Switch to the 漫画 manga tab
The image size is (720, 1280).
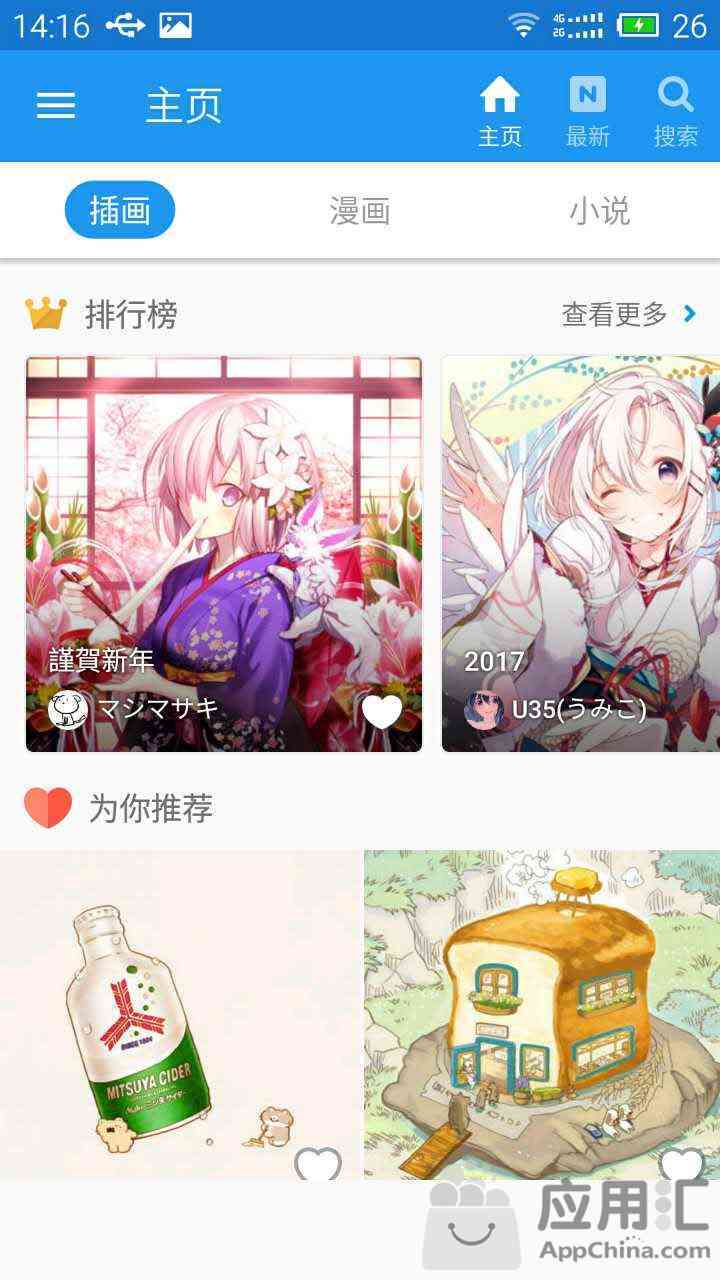[x=360, y=211]
